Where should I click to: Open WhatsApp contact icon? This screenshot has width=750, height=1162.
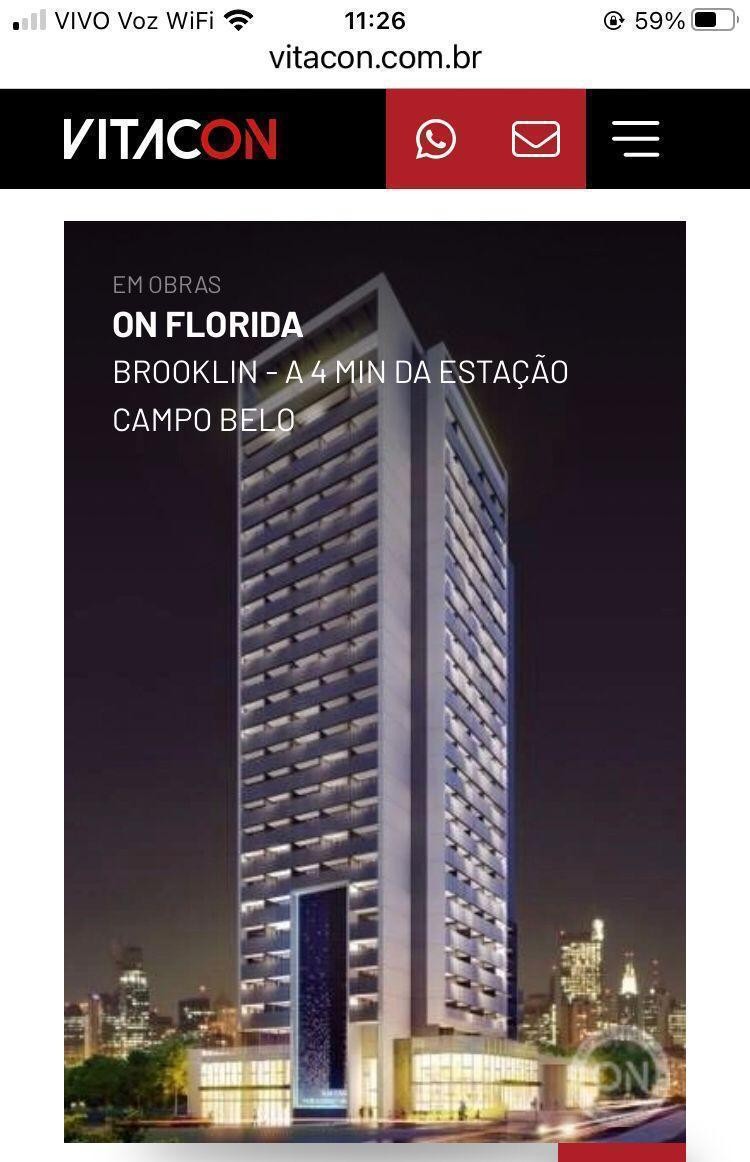coord(436,139)
